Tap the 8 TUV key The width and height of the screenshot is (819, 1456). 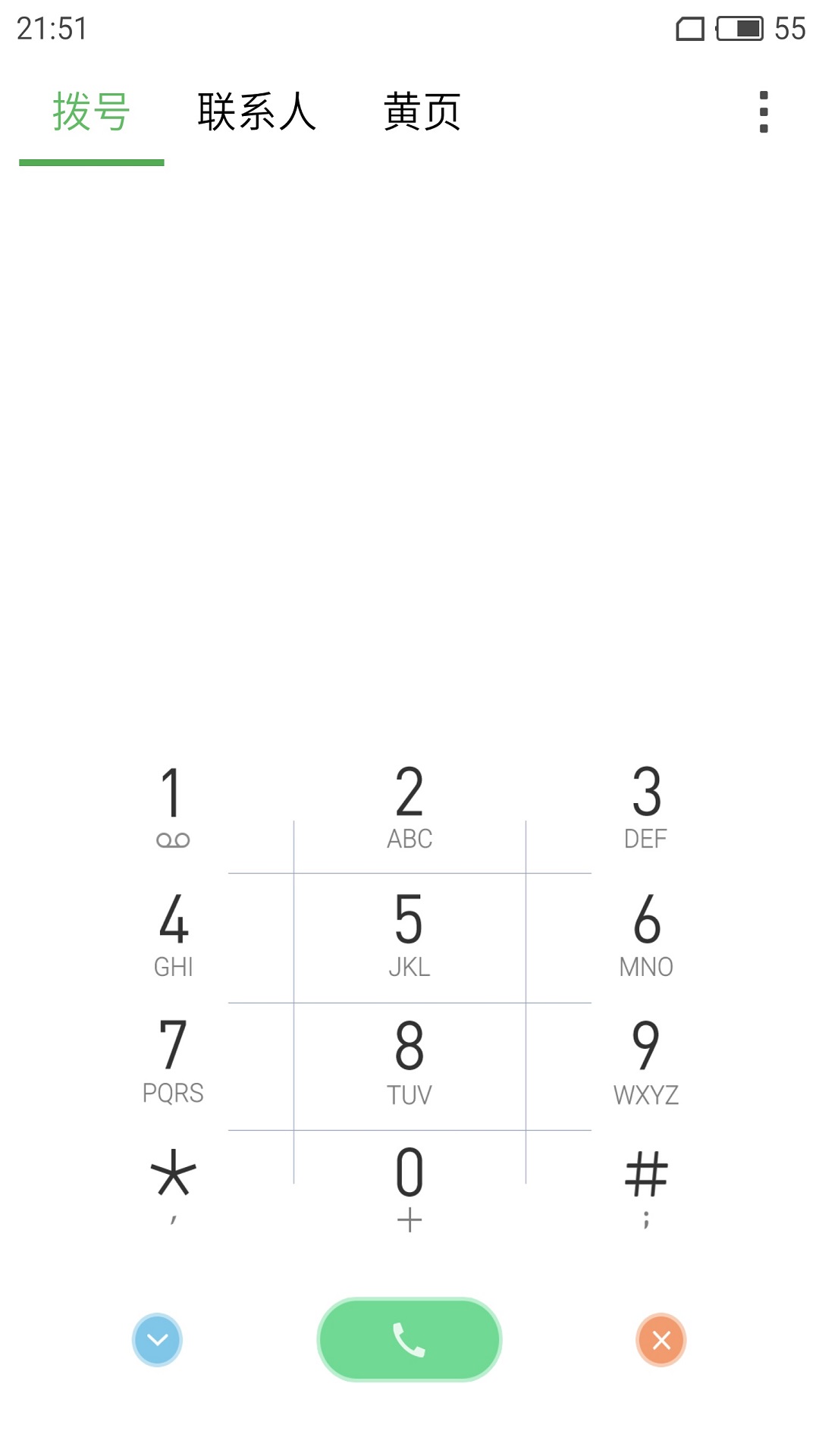click(x=409, y=1063)
